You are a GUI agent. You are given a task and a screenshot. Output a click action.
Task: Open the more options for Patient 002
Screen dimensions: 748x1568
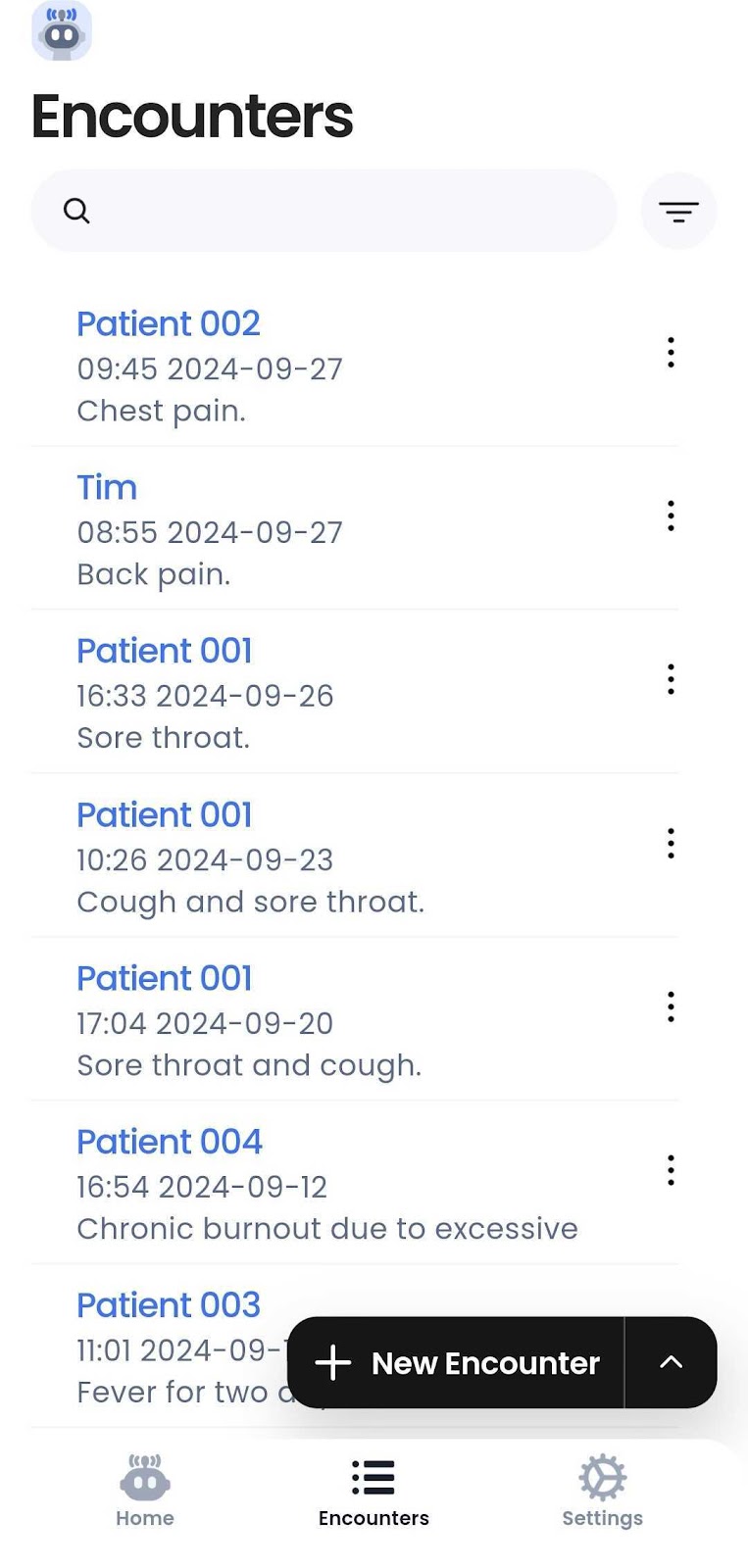click(x=671, y=353)
